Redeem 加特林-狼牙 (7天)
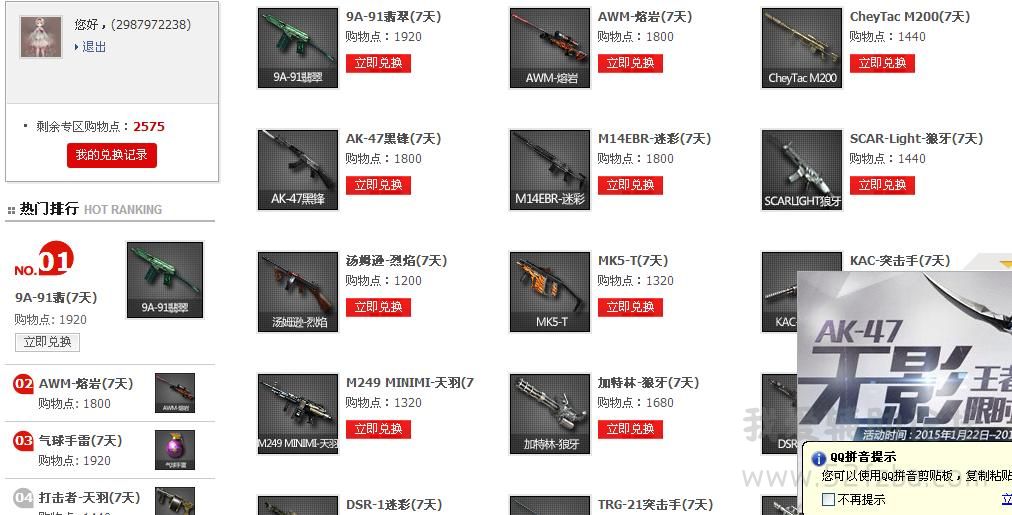Image resolution: width=1012 pixels, height=515 pixels. [630, 429]
